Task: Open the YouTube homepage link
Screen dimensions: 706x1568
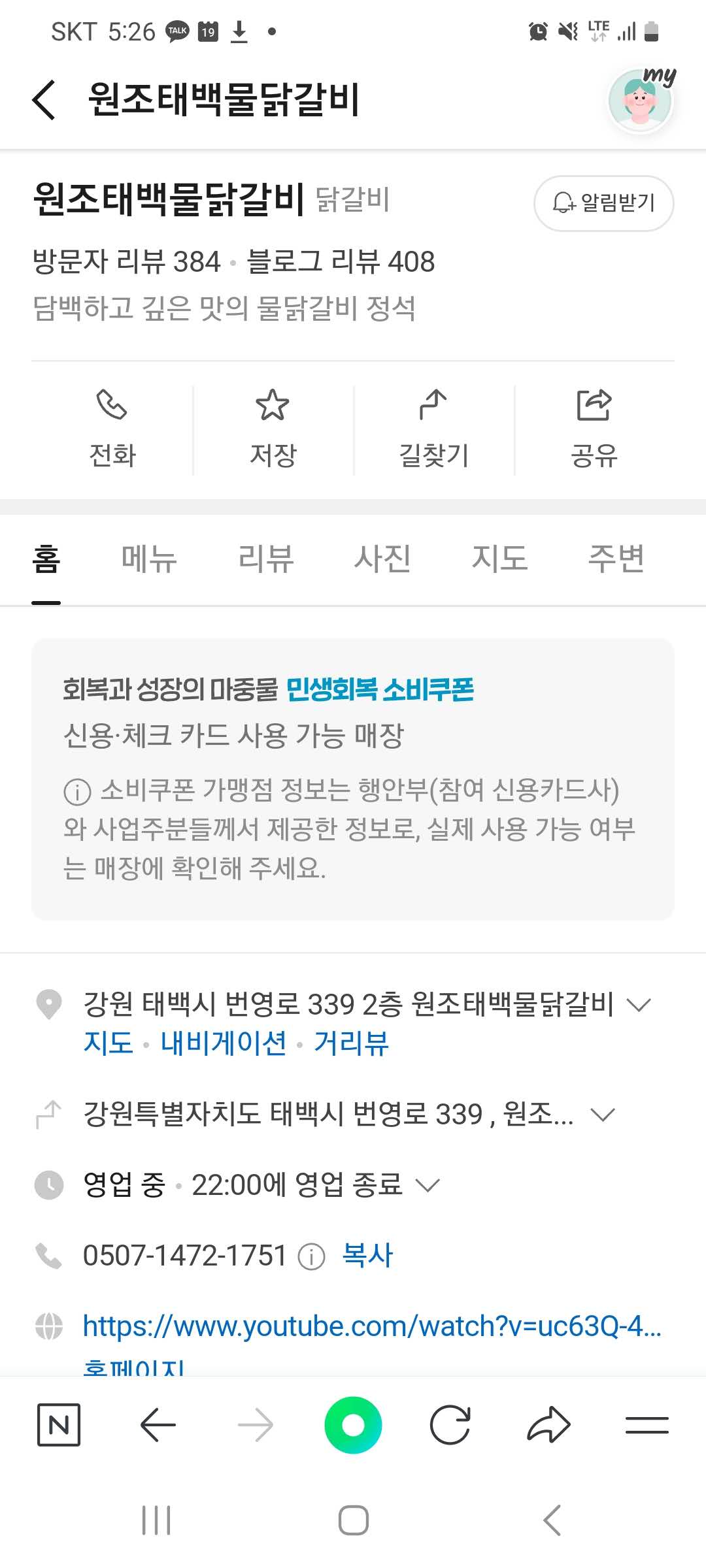Action: coord(371,1326)
